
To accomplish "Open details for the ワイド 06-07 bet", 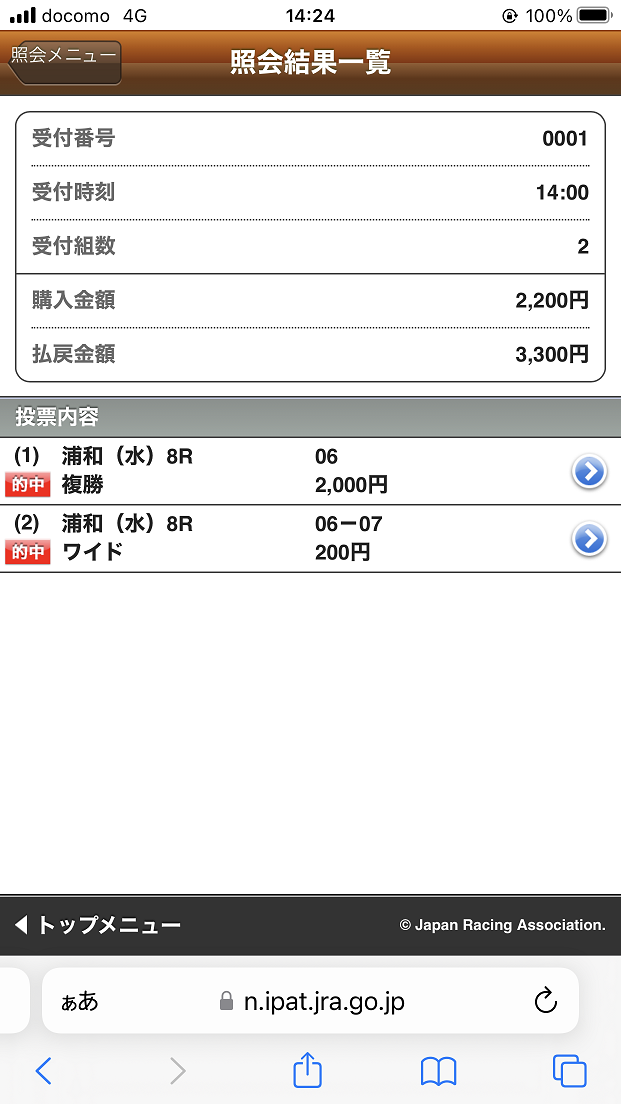I will pos(589,539).
